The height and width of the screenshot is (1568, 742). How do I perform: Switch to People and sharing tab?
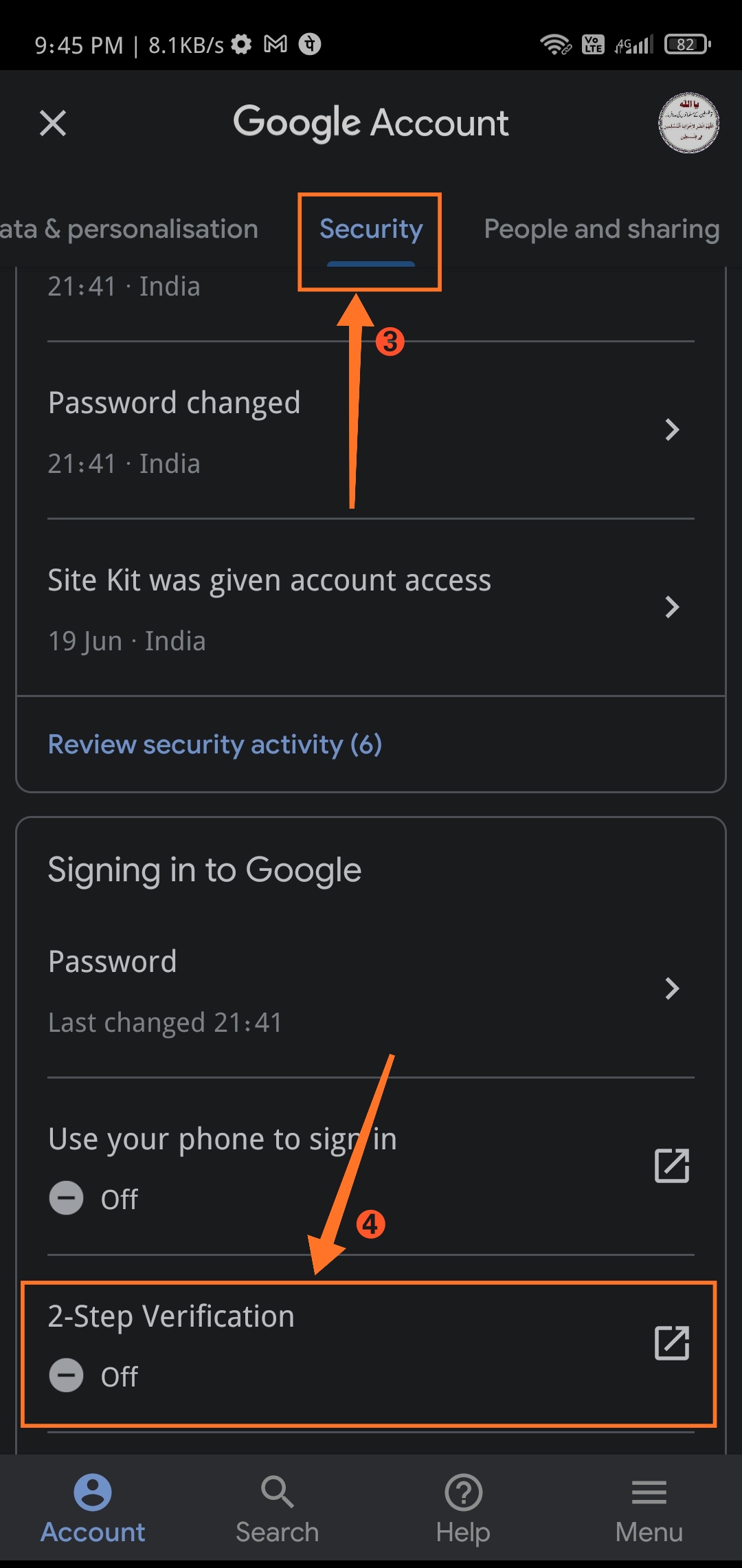click(602, 229)
